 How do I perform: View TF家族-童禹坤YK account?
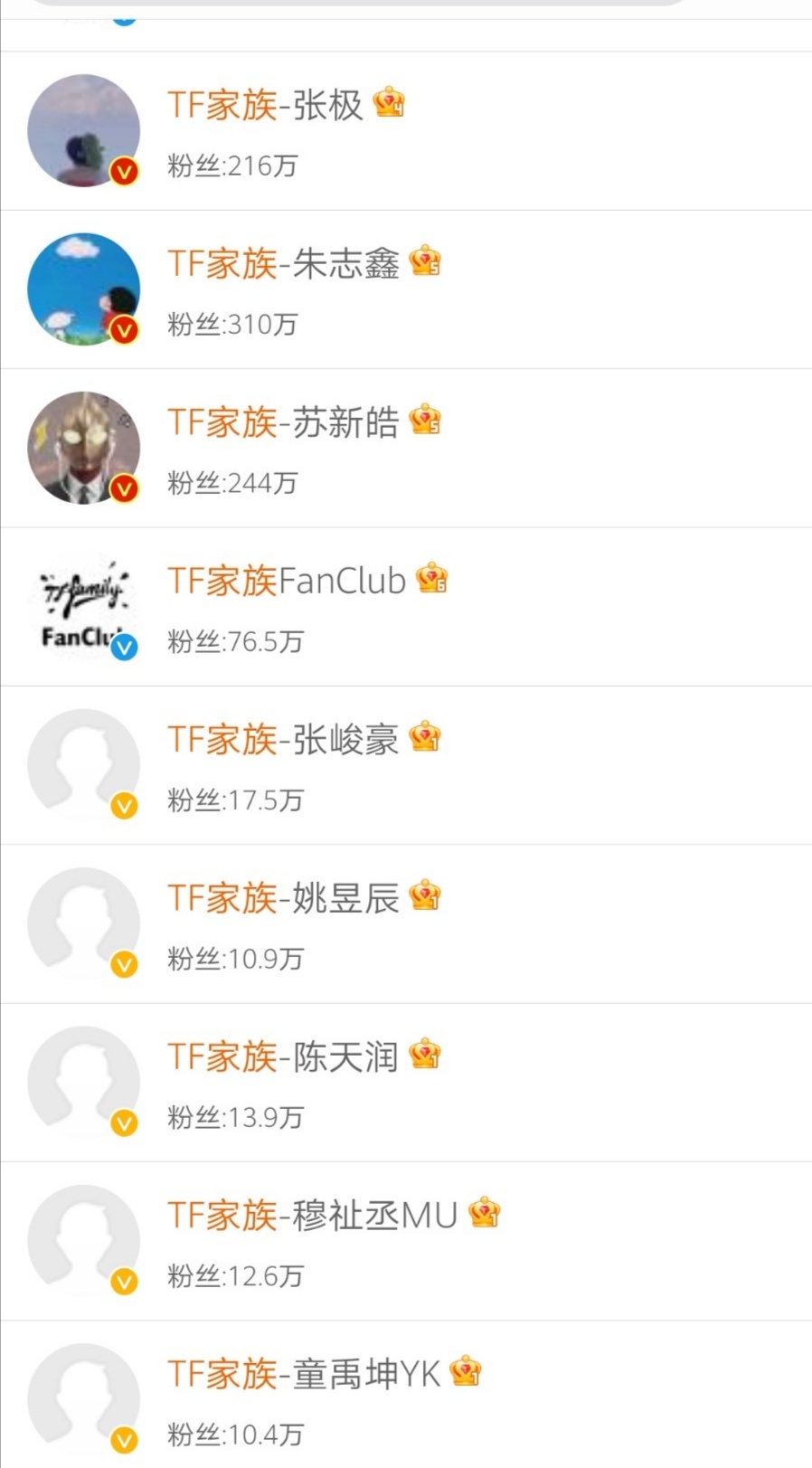coord(406,1394)
